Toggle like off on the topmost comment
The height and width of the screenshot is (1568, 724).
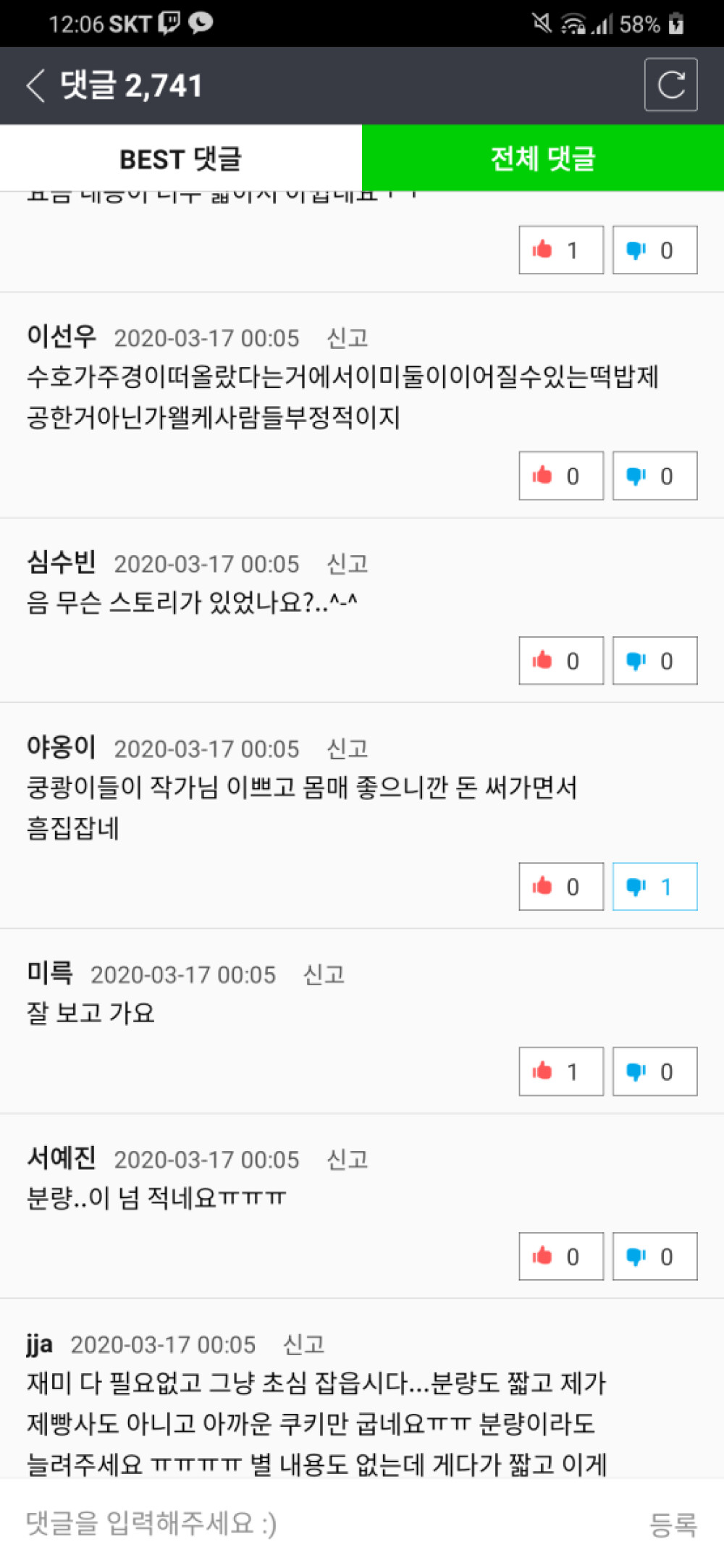click(x=561, y=249)
